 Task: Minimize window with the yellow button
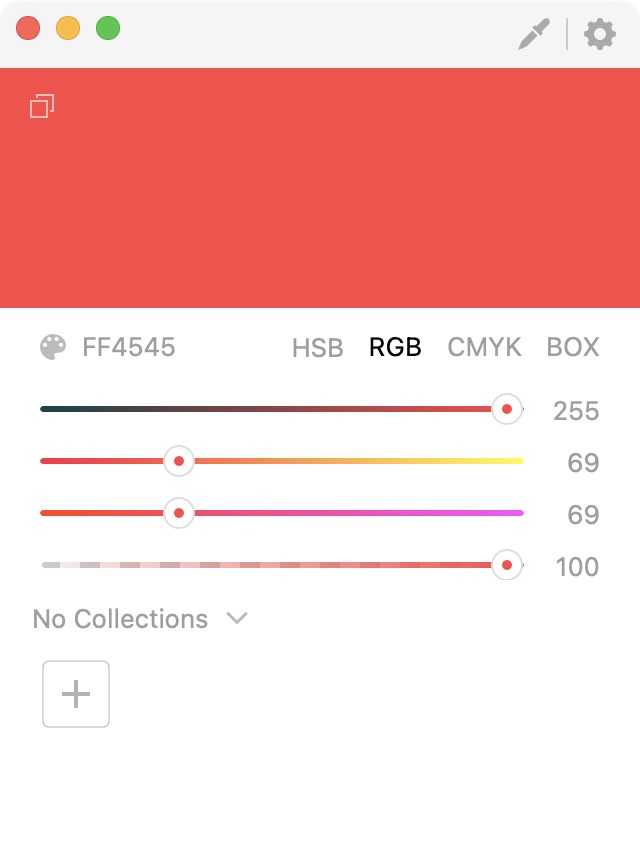(68, 29)
